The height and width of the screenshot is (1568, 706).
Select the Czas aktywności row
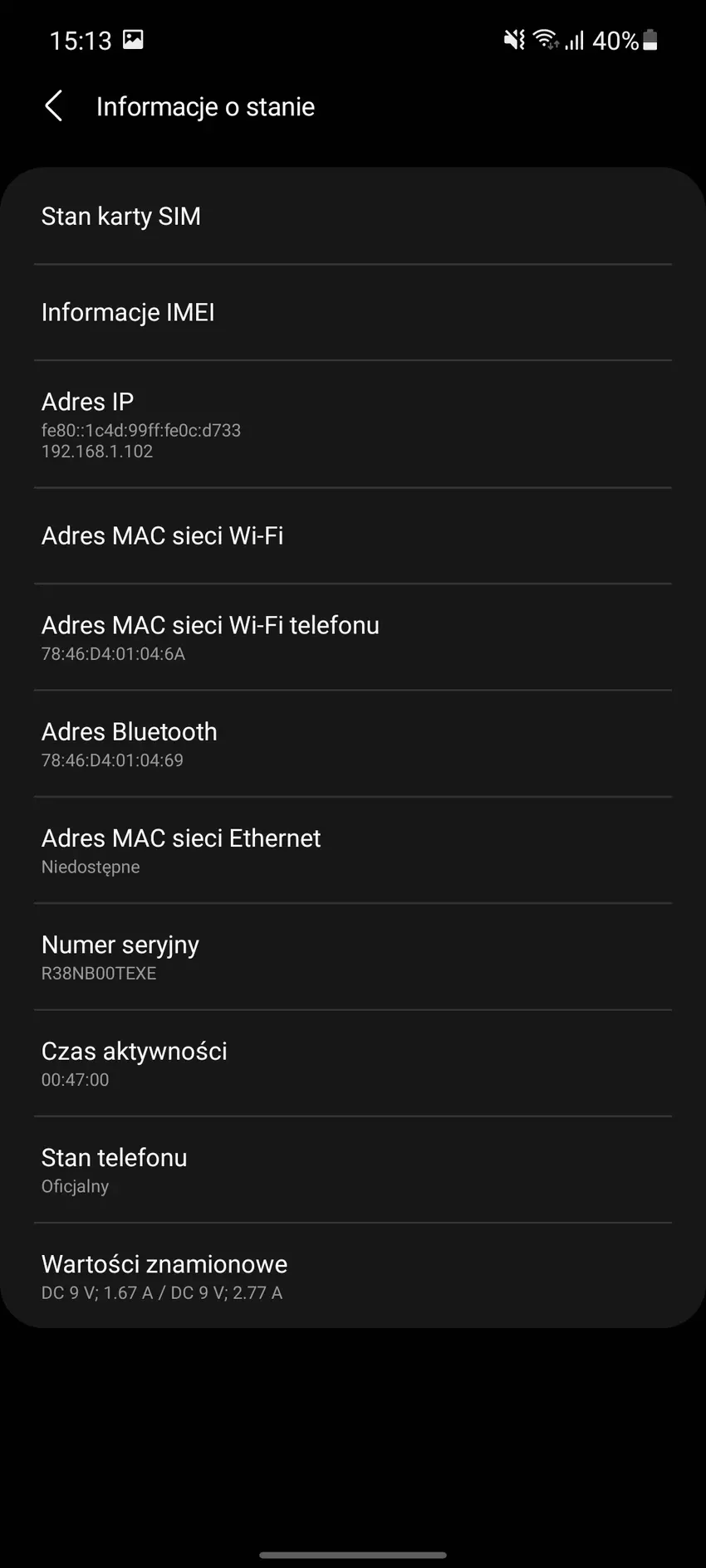352,1063
